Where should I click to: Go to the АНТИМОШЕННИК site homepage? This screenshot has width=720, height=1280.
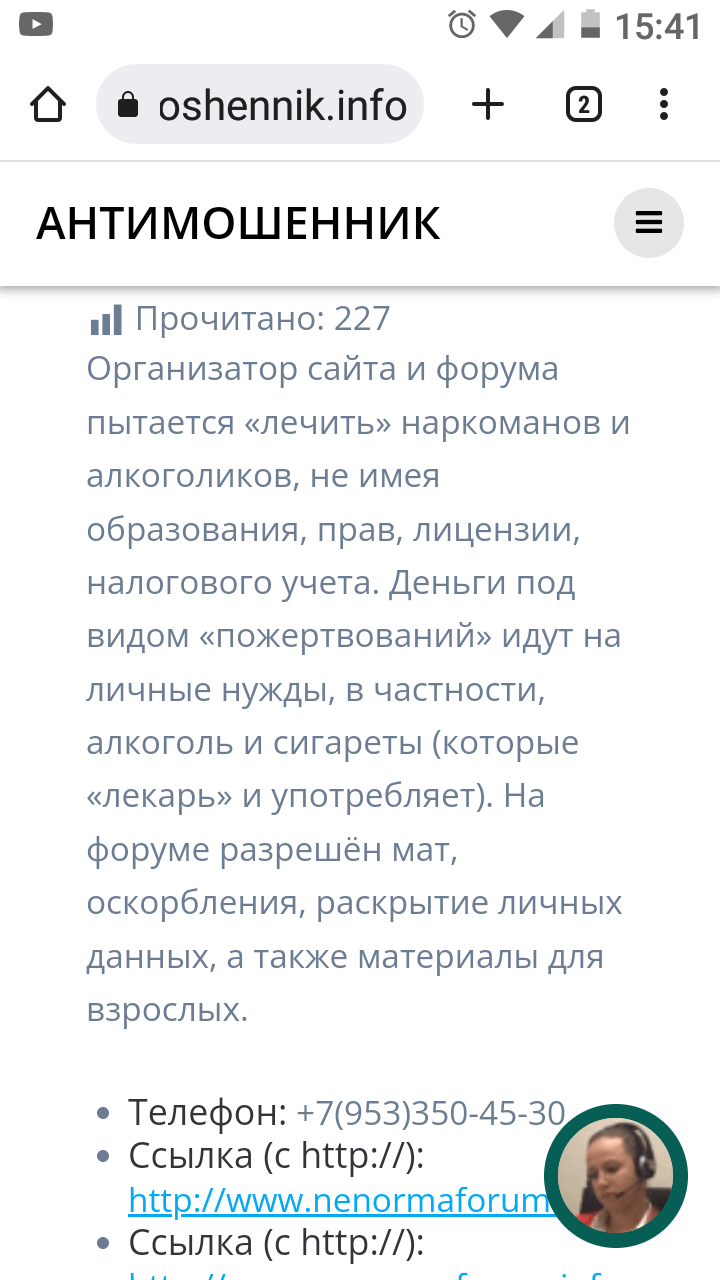coord(238,223)
